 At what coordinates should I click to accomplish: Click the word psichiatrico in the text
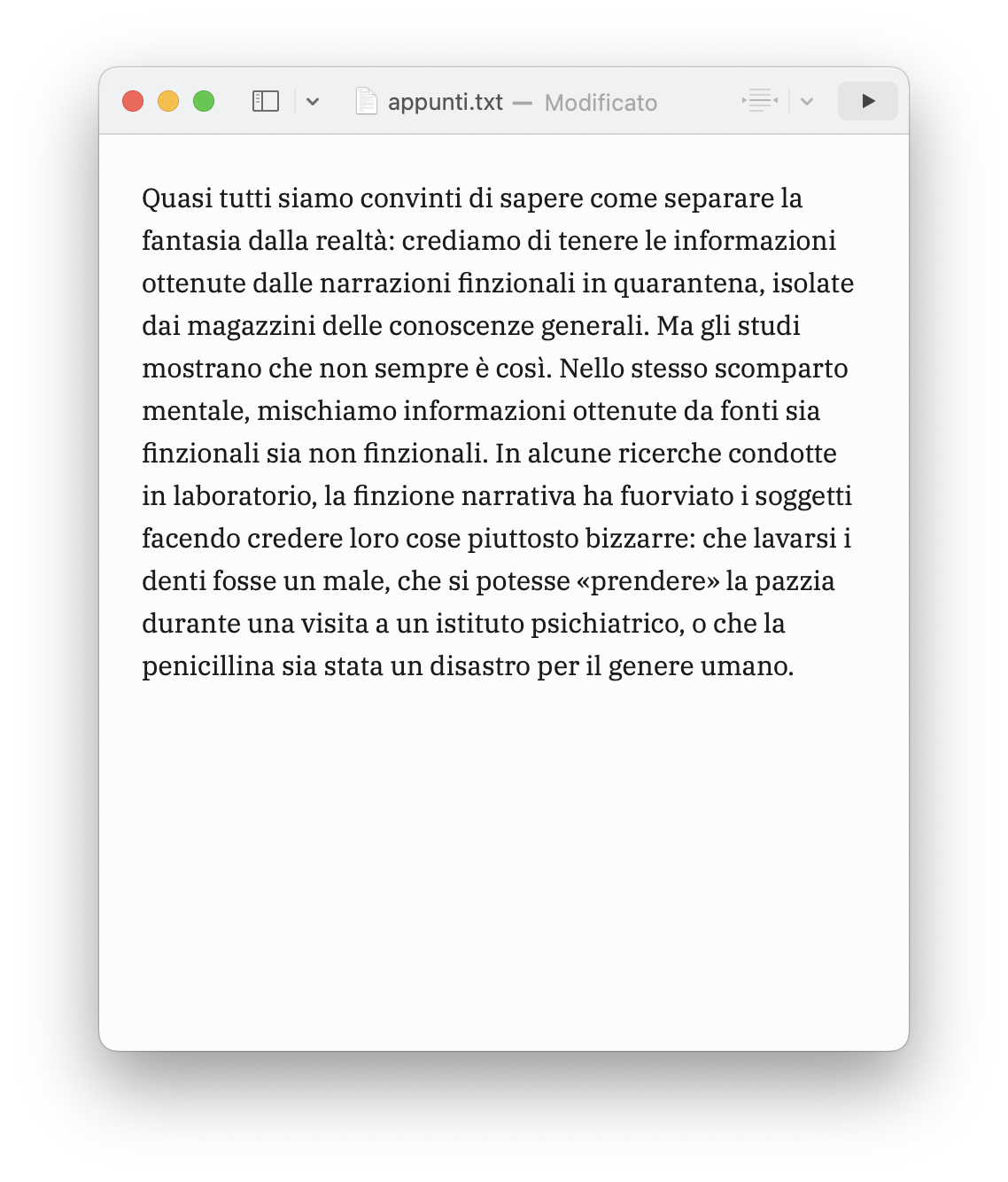[606, 623]
